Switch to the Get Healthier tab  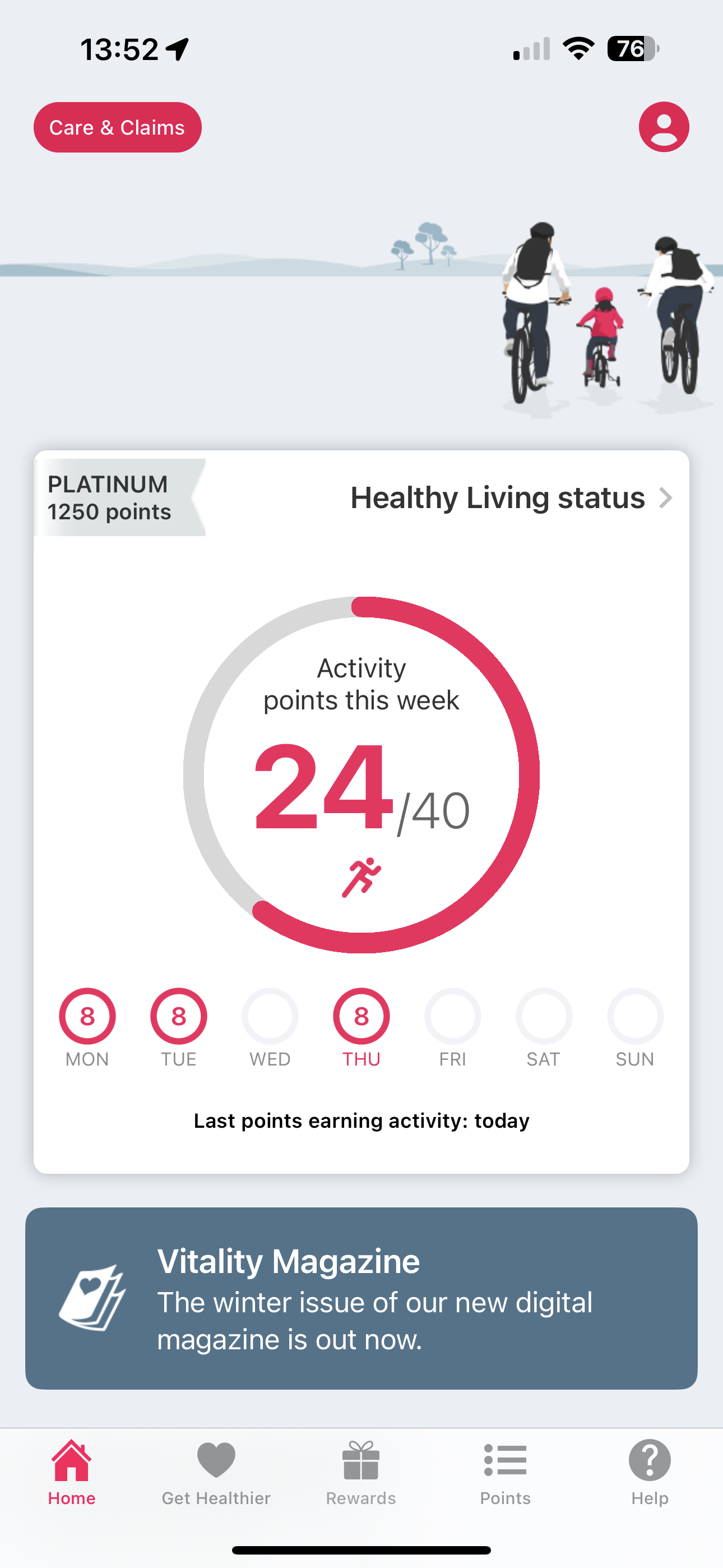216,1471
